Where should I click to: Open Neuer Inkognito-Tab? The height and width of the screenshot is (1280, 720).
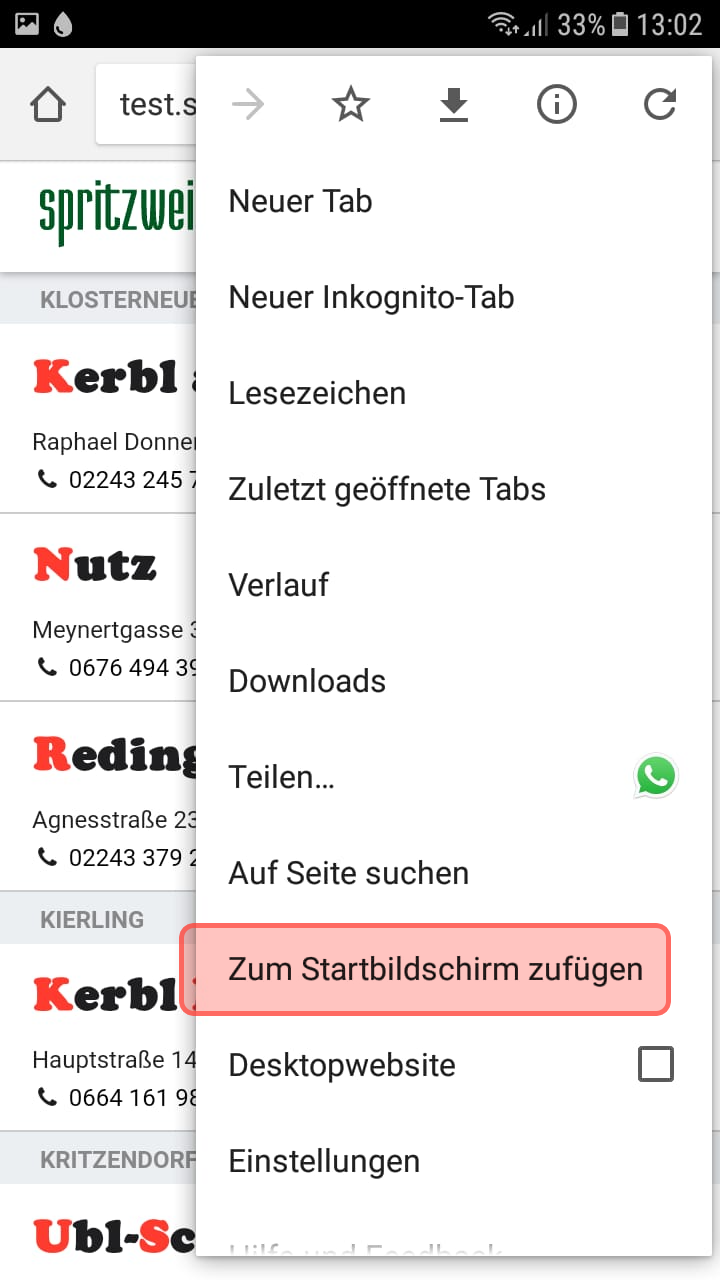point(371,297)
